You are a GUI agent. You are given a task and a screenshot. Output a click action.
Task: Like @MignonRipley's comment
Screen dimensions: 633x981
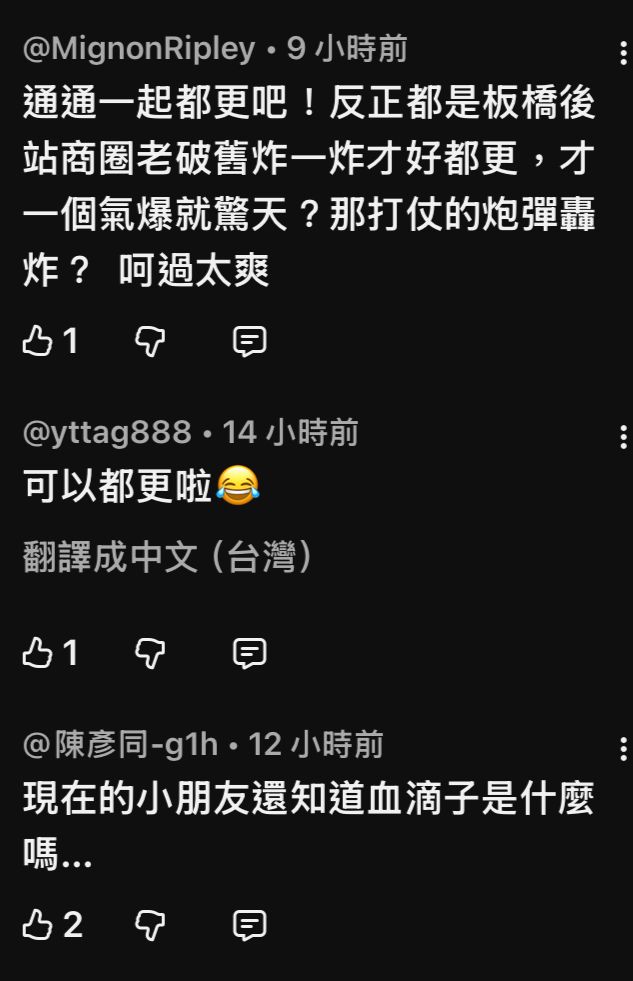coord(38,343)
